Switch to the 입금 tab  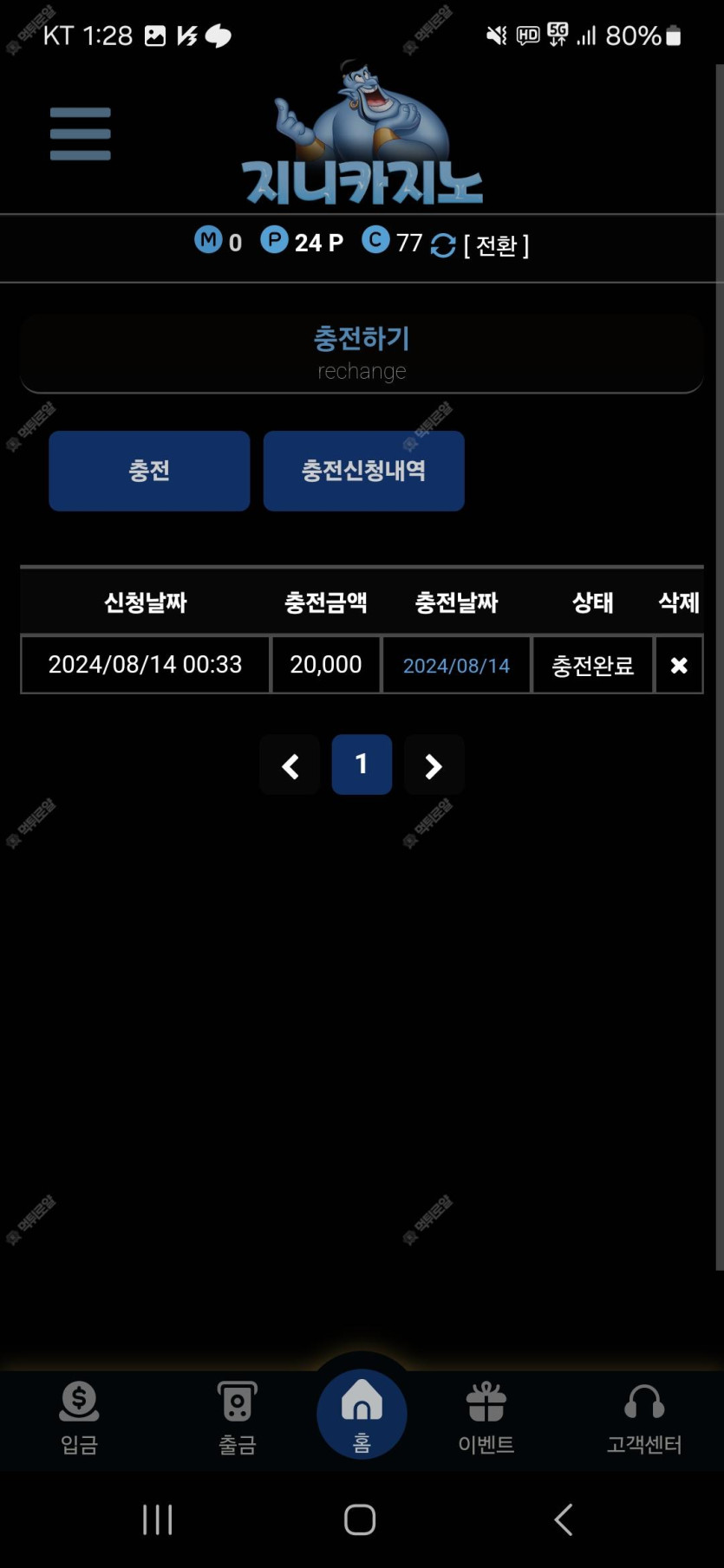coord(79,1418)
